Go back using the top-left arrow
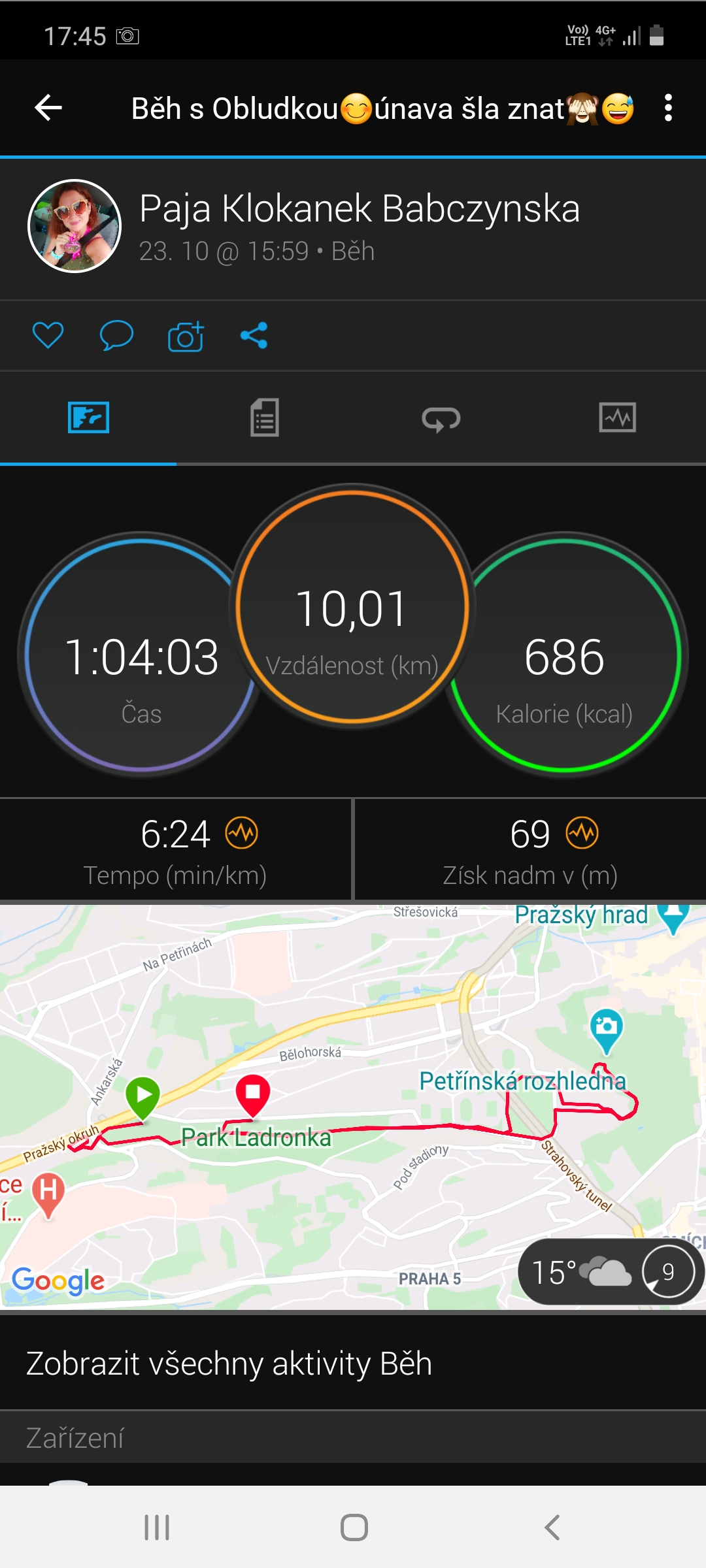This screenshot has width=706, height=1568. (48, 108)
